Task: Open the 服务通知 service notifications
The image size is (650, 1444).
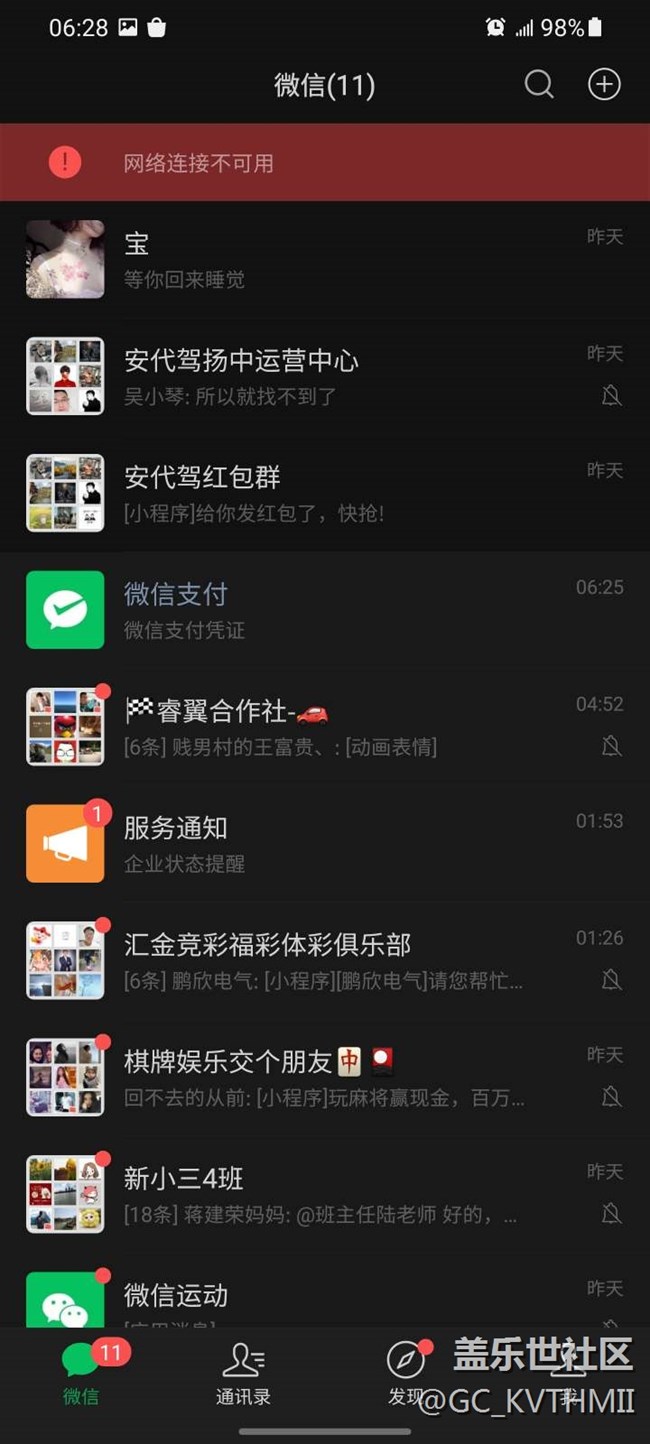Action: pyautogui.click(x=325, y=844)
